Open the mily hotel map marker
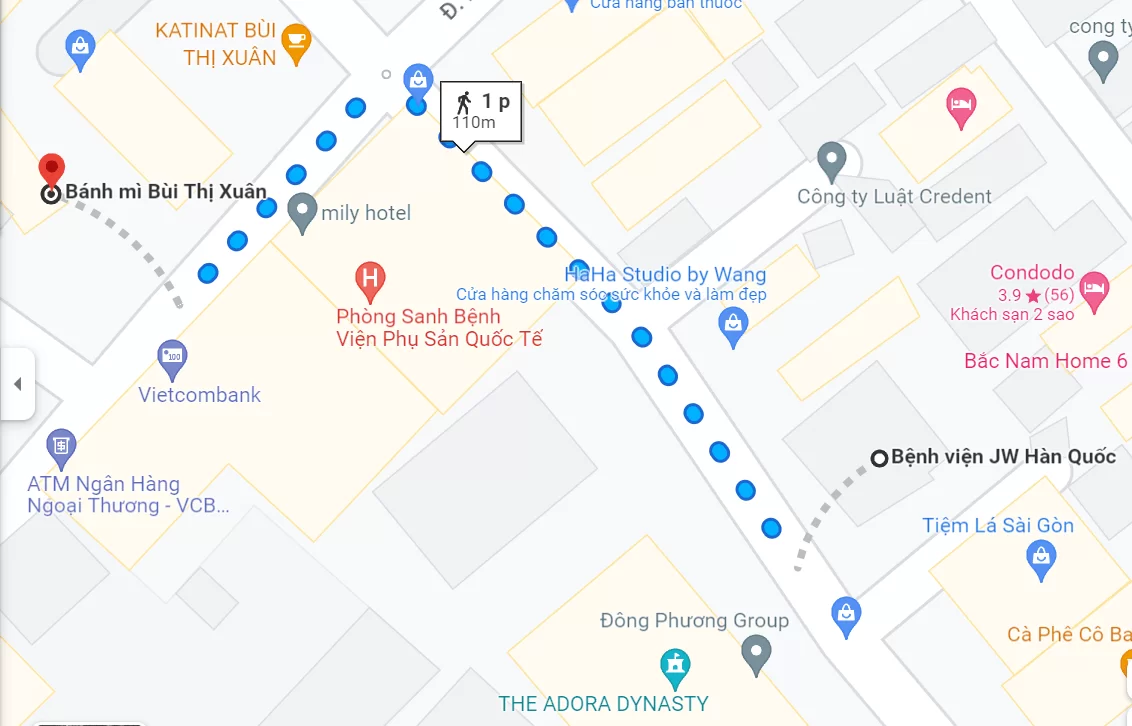This screenshot has height=726, width=1132. click(302, 211)
